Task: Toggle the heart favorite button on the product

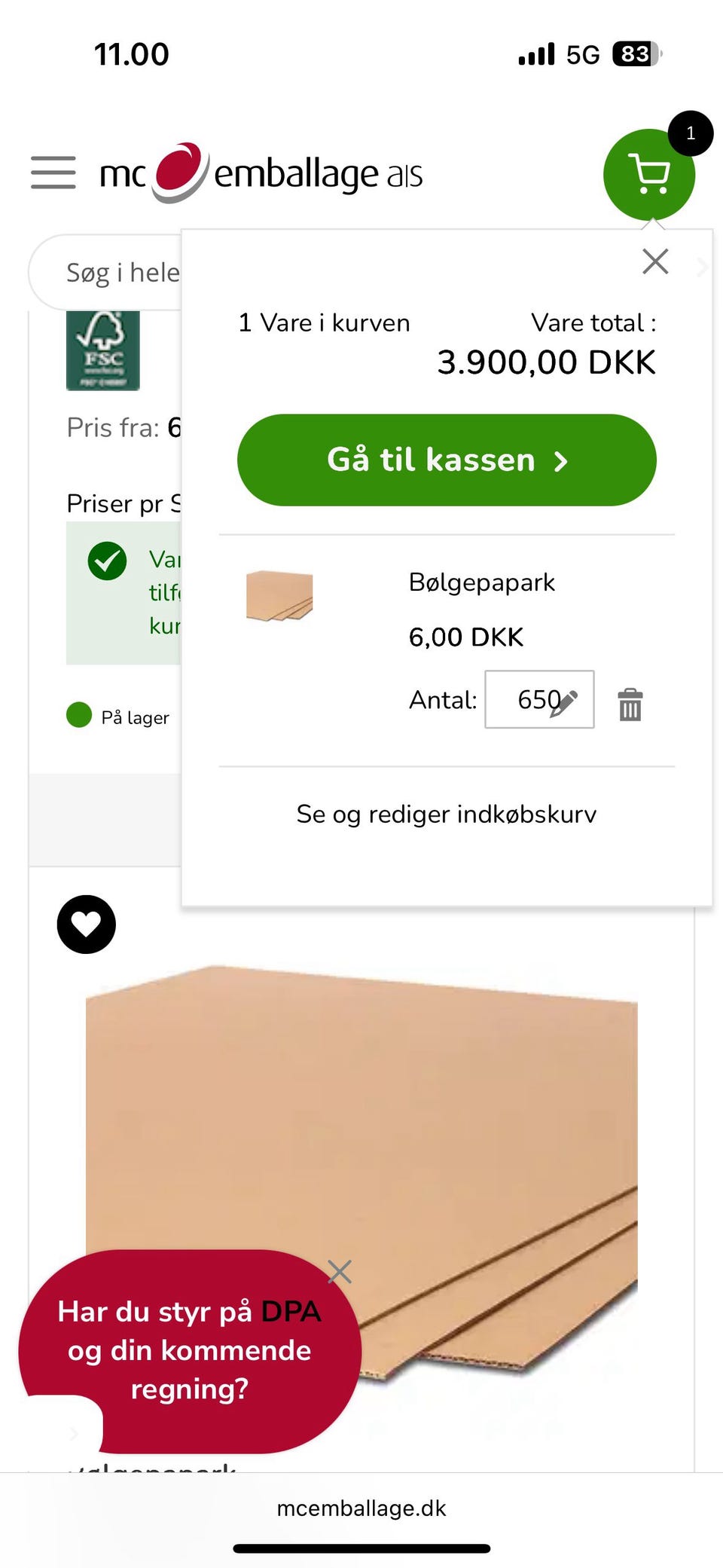Action: (85, 925)
